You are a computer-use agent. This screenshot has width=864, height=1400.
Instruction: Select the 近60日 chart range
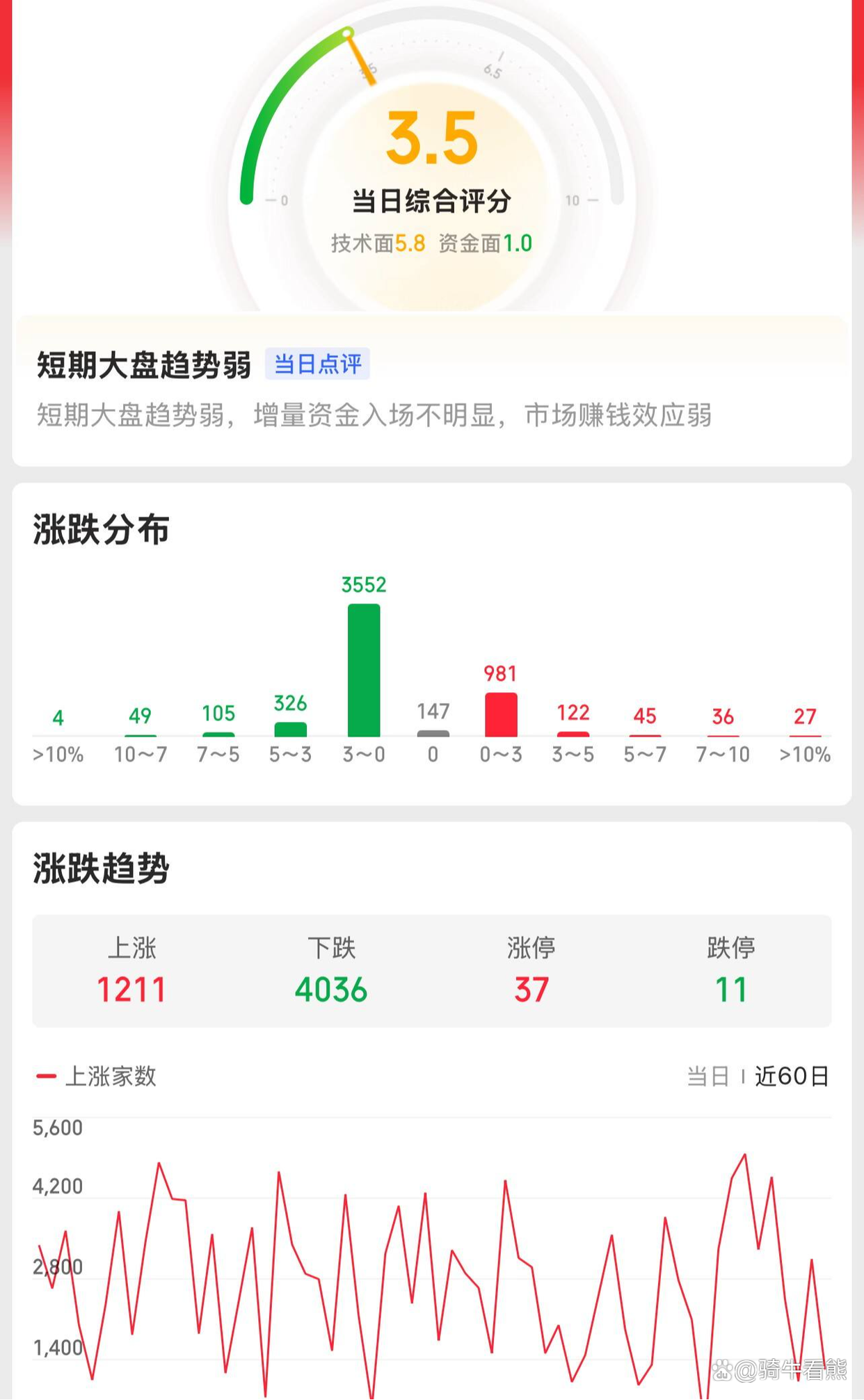792,1077
